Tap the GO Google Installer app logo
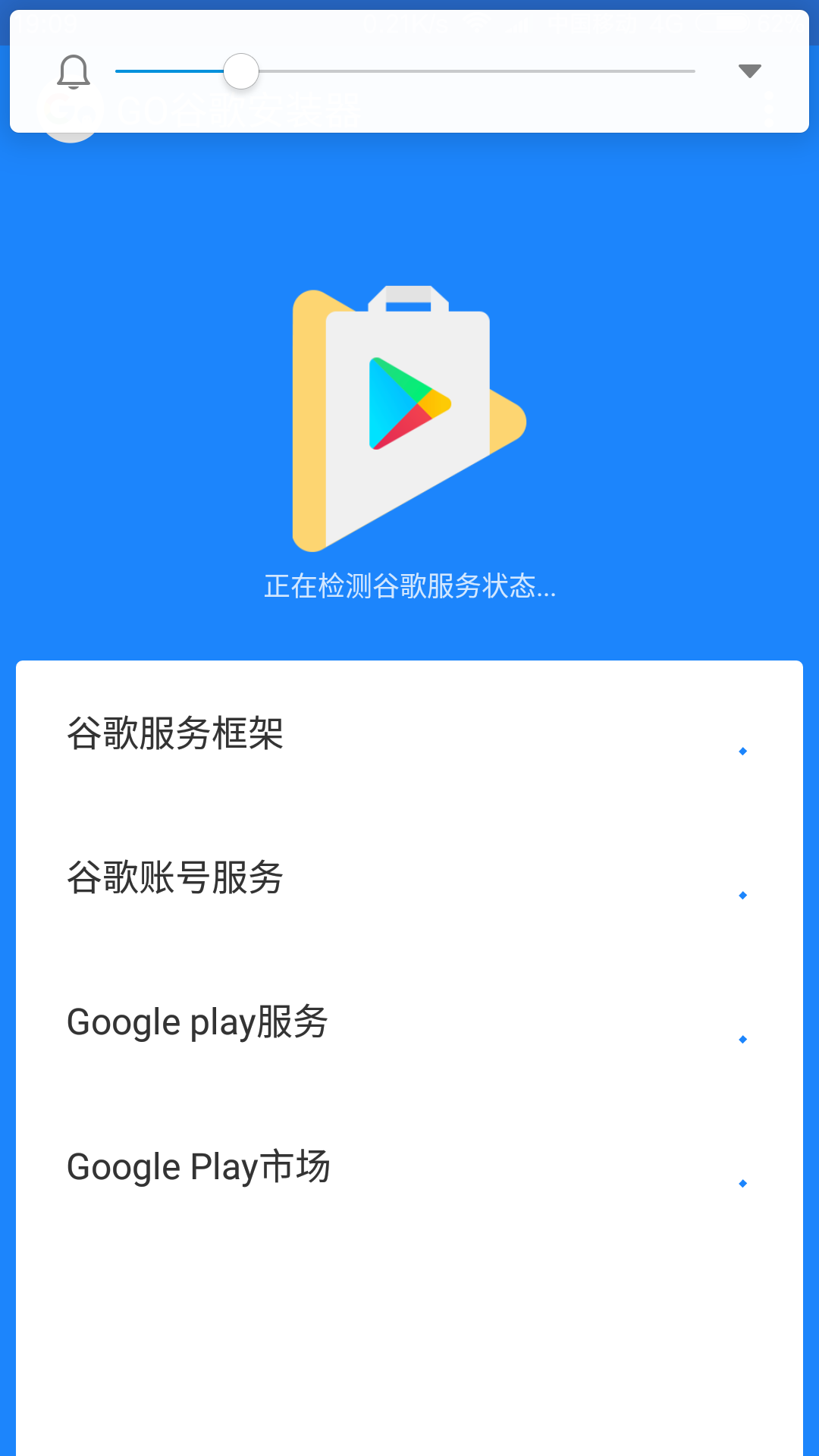This screenshot has height=1456, width=819. tap(71, 110)
